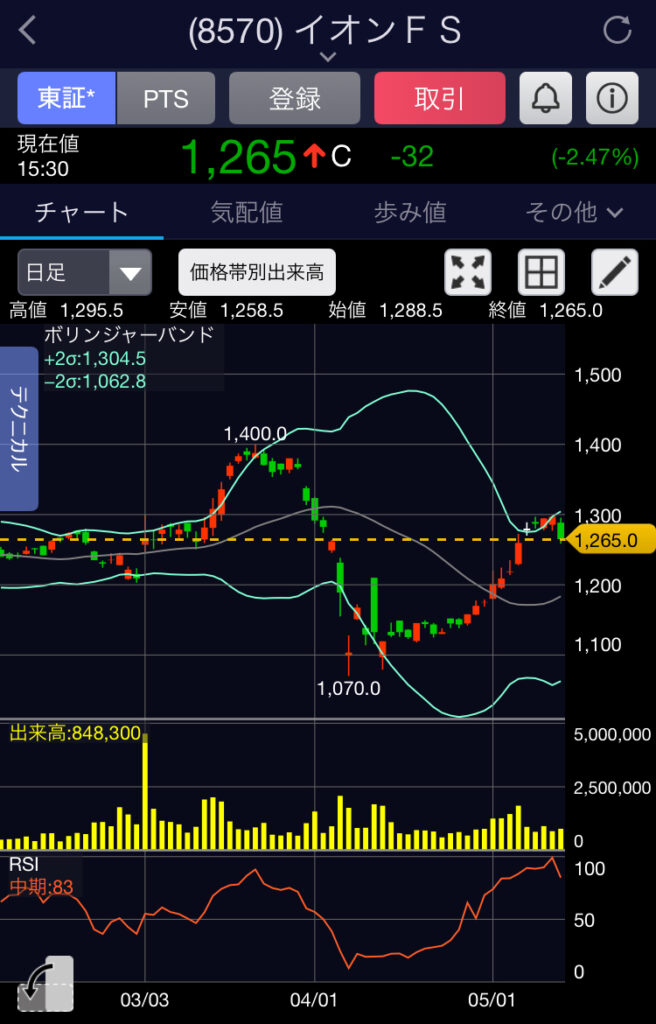Switch to the 気配値 tab

[x=246, y=212]
